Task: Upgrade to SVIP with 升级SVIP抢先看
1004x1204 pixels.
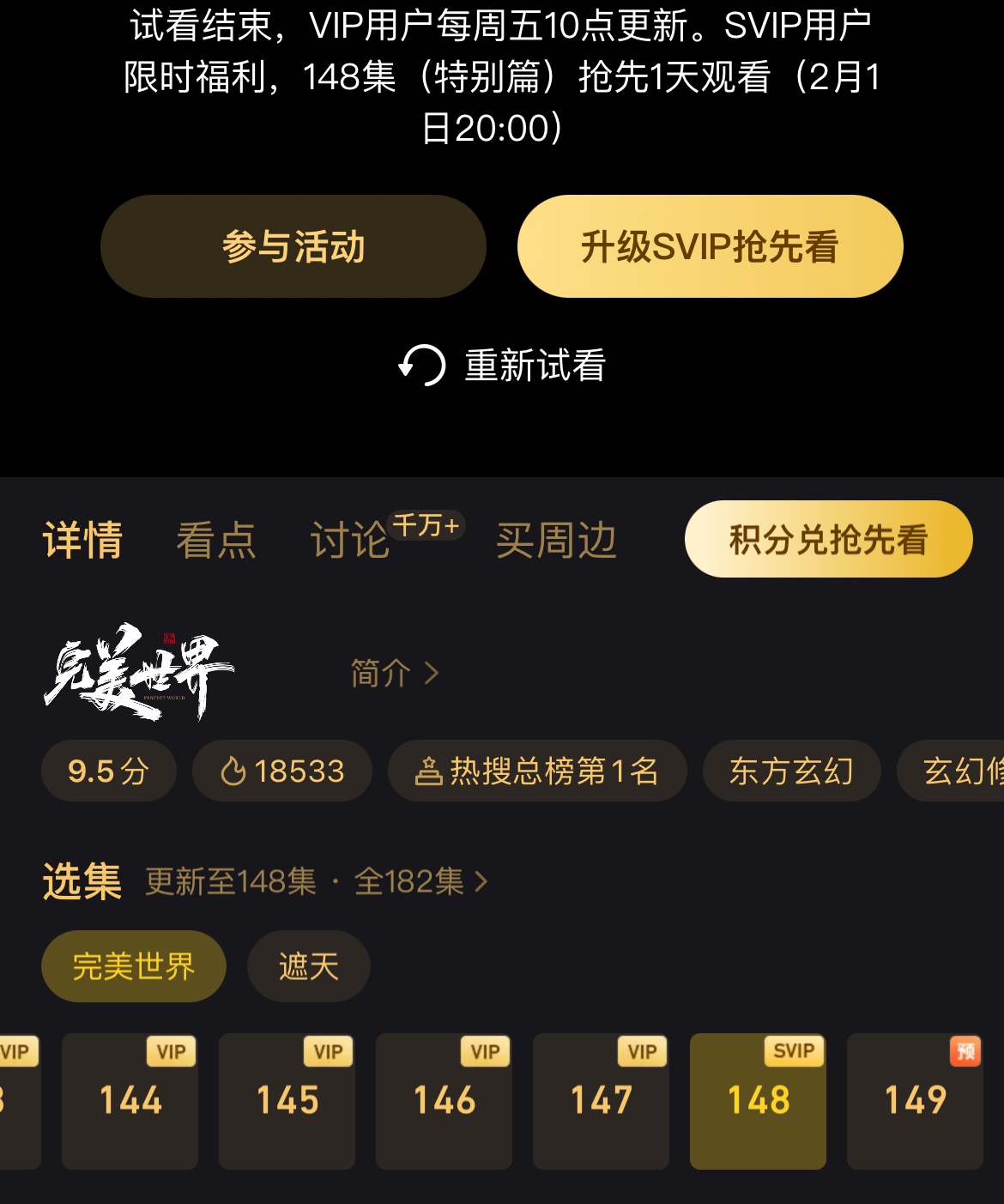Action: [x=710, y=247]
